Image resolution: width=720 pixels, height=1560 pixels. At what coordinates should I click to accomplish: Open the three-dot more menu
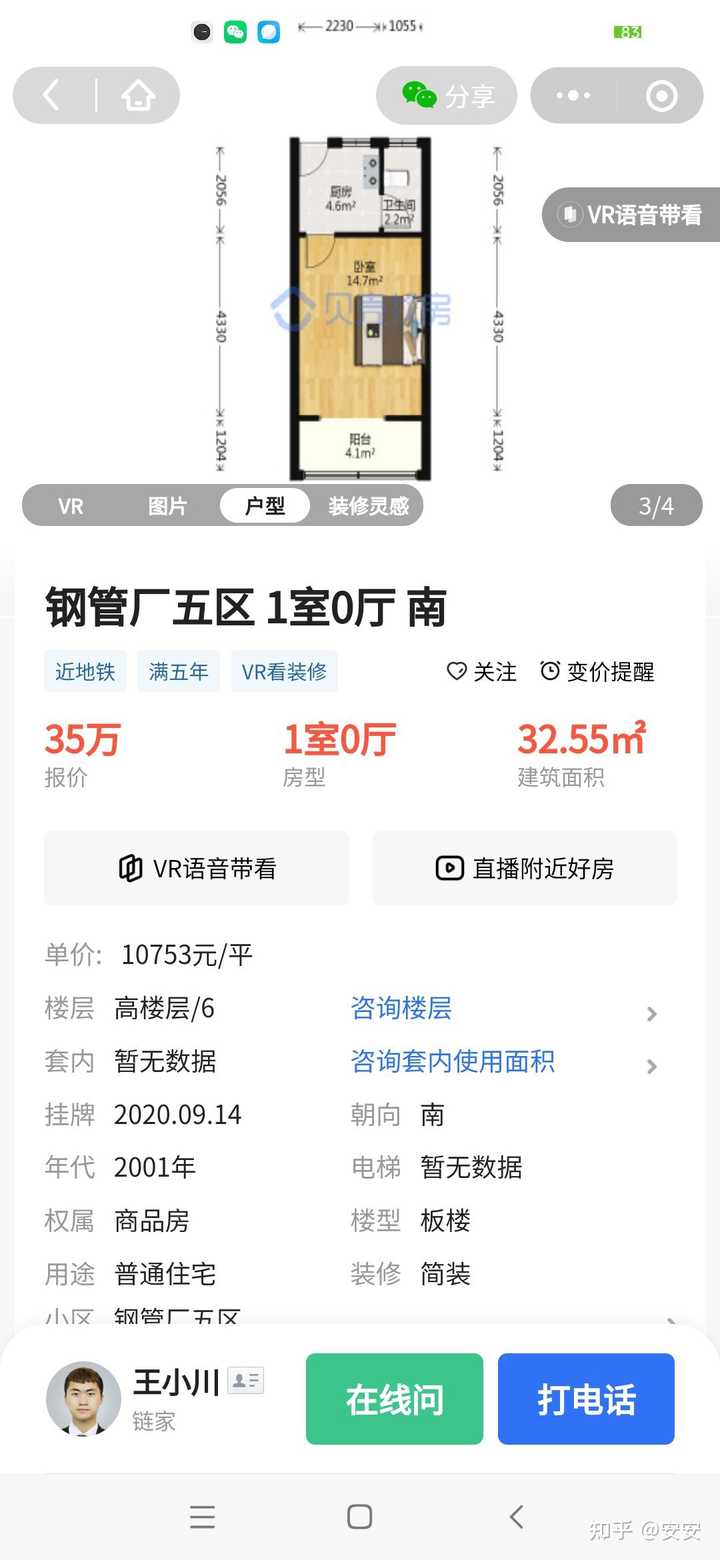pyautogui.click(x=573, y=96)
